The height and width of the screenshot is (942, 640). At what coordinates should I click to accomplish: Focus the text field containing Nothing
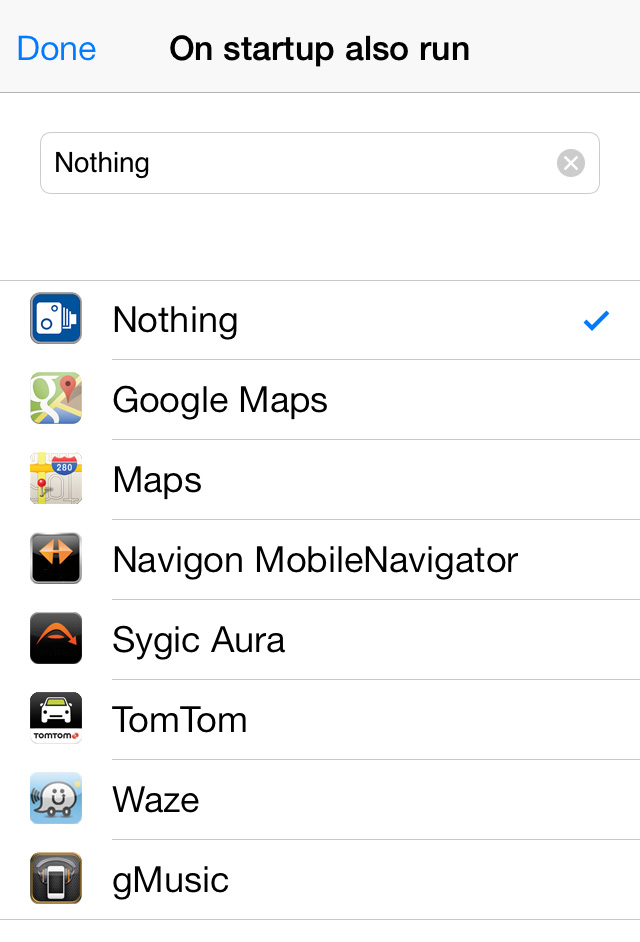(x=300, y=163)
